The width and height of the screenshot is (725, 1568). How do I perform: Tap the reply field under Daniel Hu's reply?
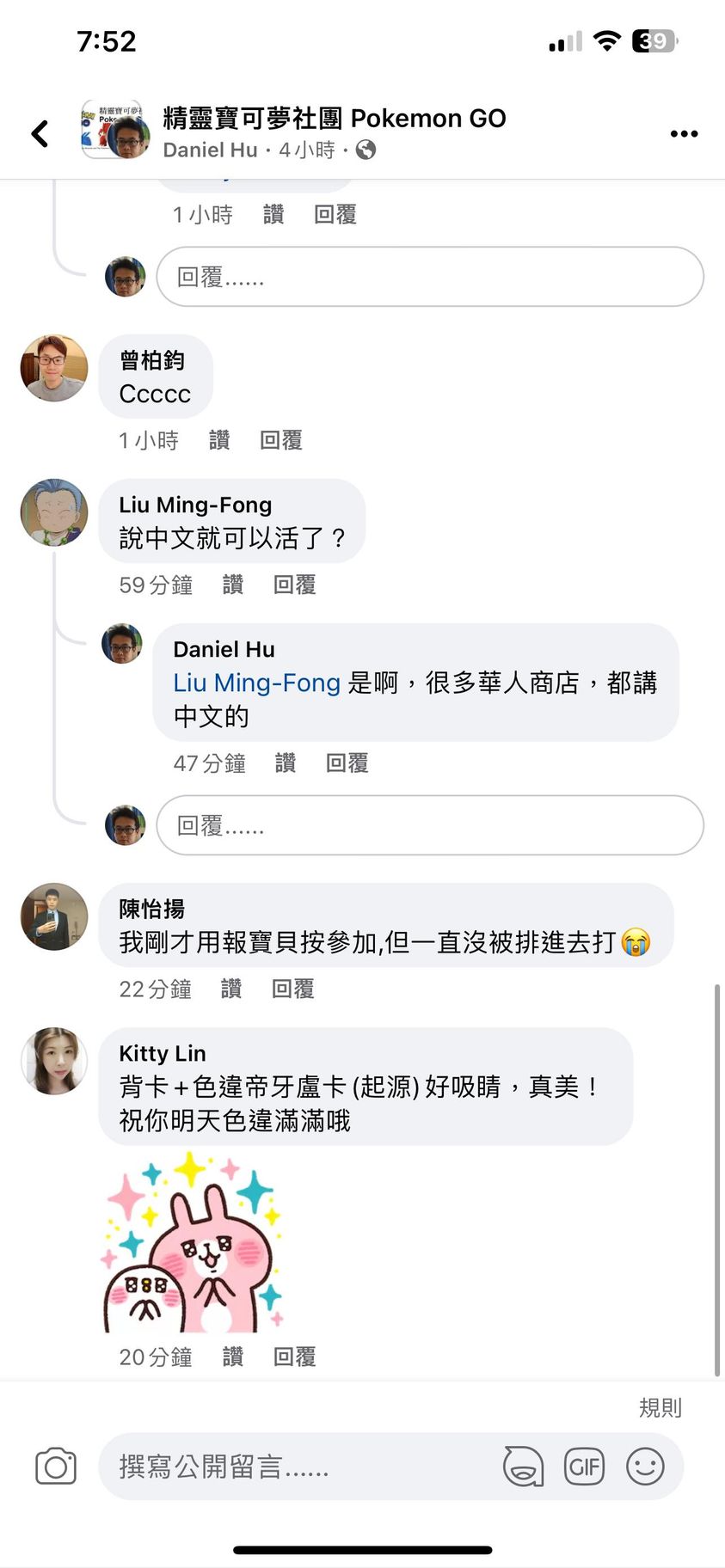point(430,825)
